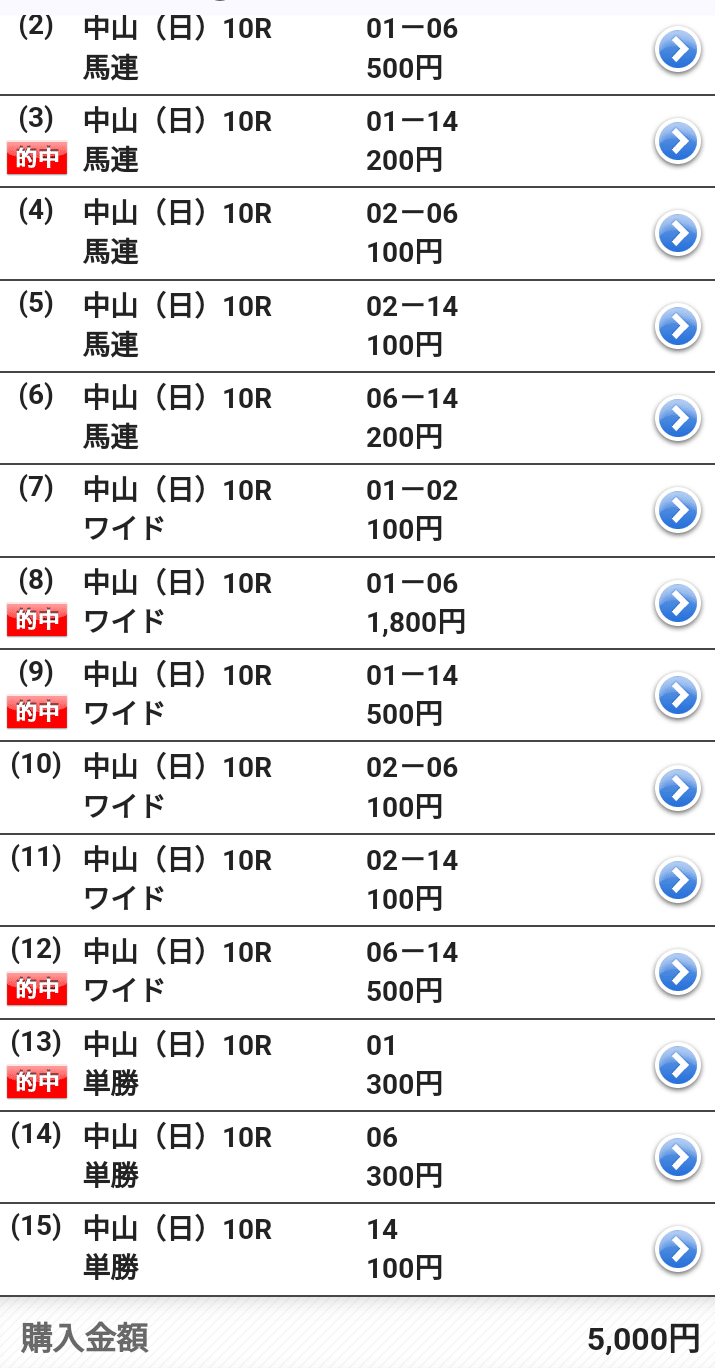Open row (7) ワイド 01－02
This screenshot has width=715, height=1368.
677,511
